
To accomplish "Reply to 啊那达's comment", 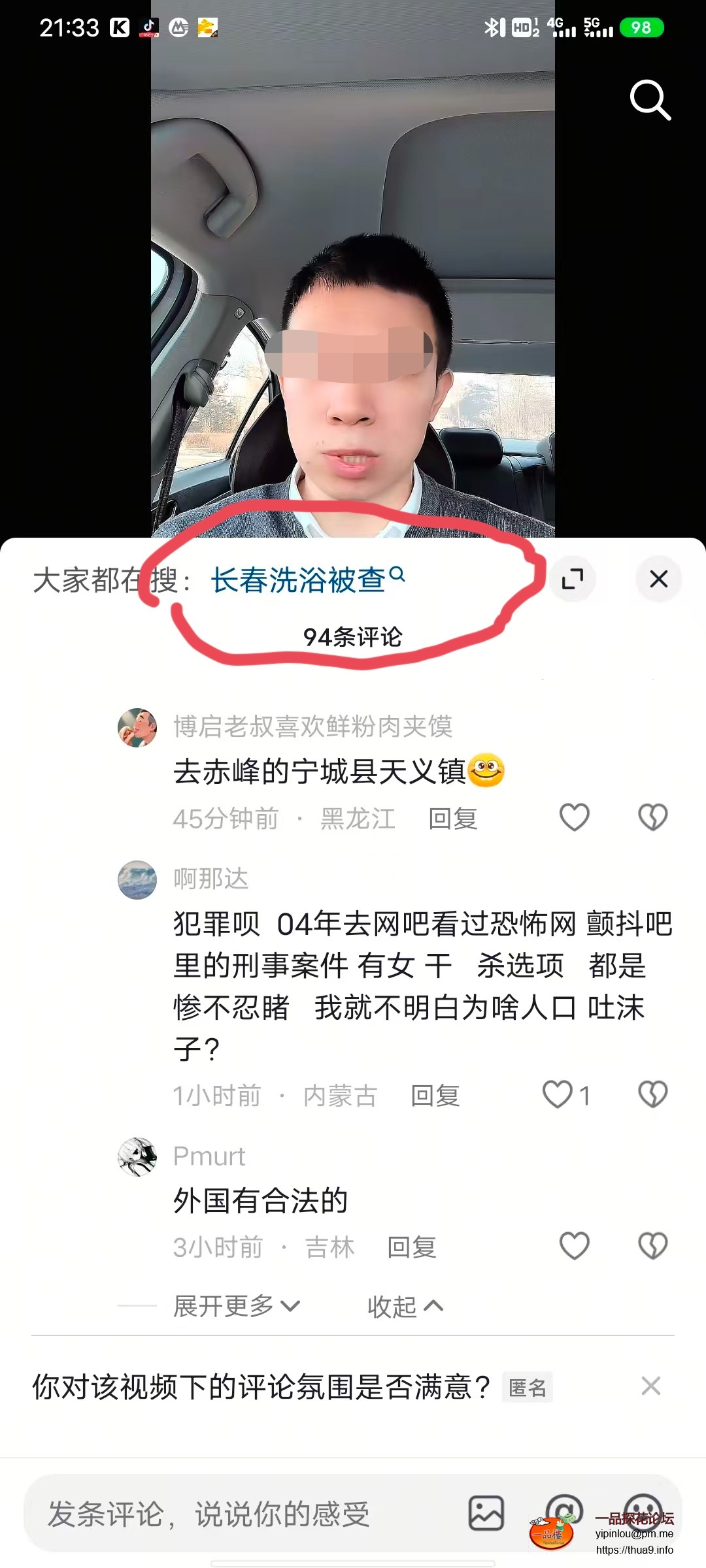I will pos(435,1096).
